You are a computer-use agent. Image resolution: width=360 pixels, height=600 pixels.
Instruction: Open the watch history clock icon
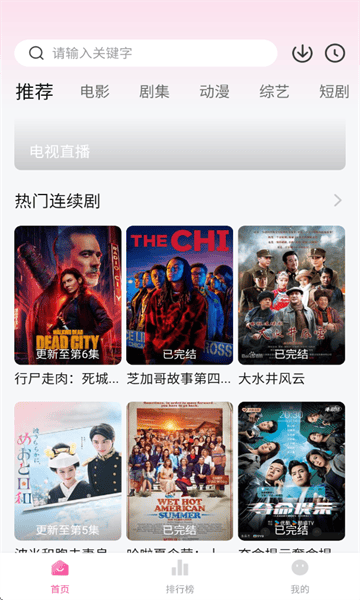tap(335, 53)
